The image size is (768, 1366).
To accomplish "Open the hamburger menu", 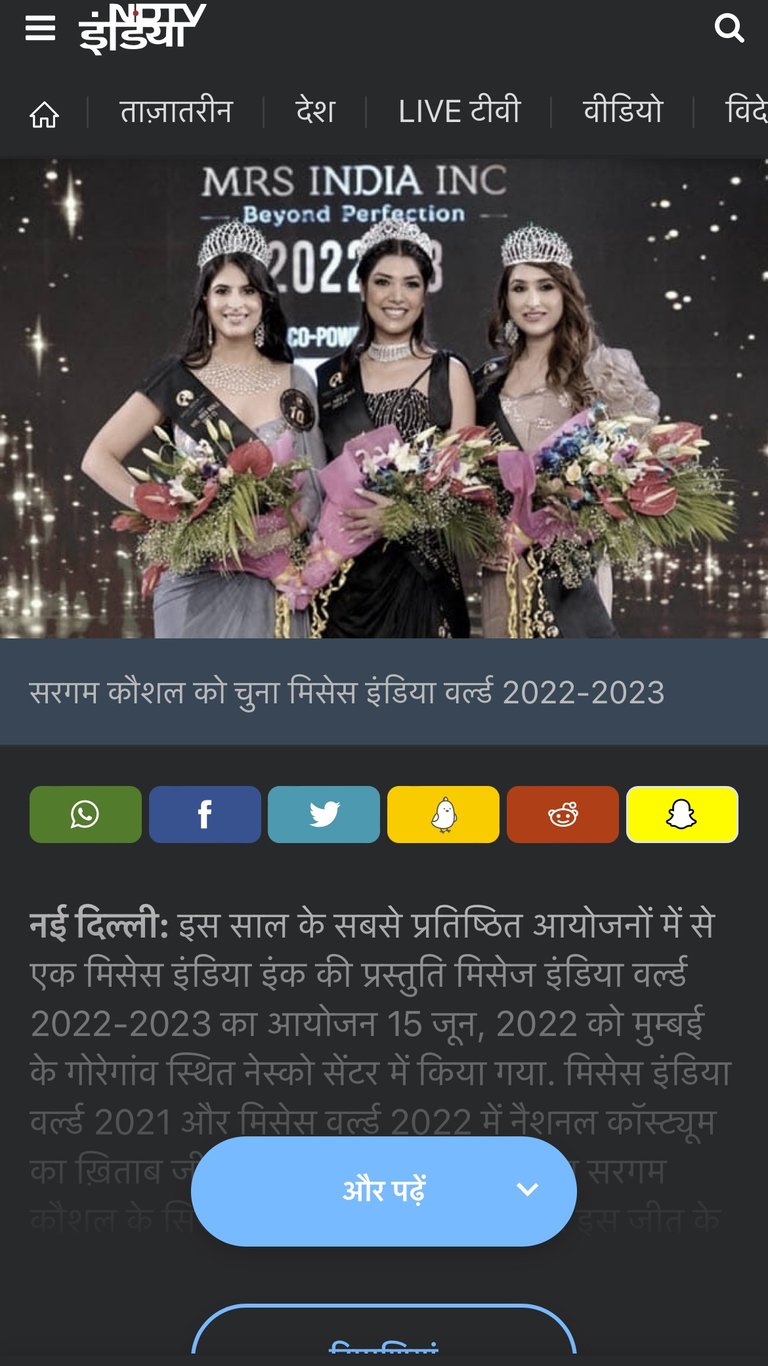I will (x=40, y=28).
